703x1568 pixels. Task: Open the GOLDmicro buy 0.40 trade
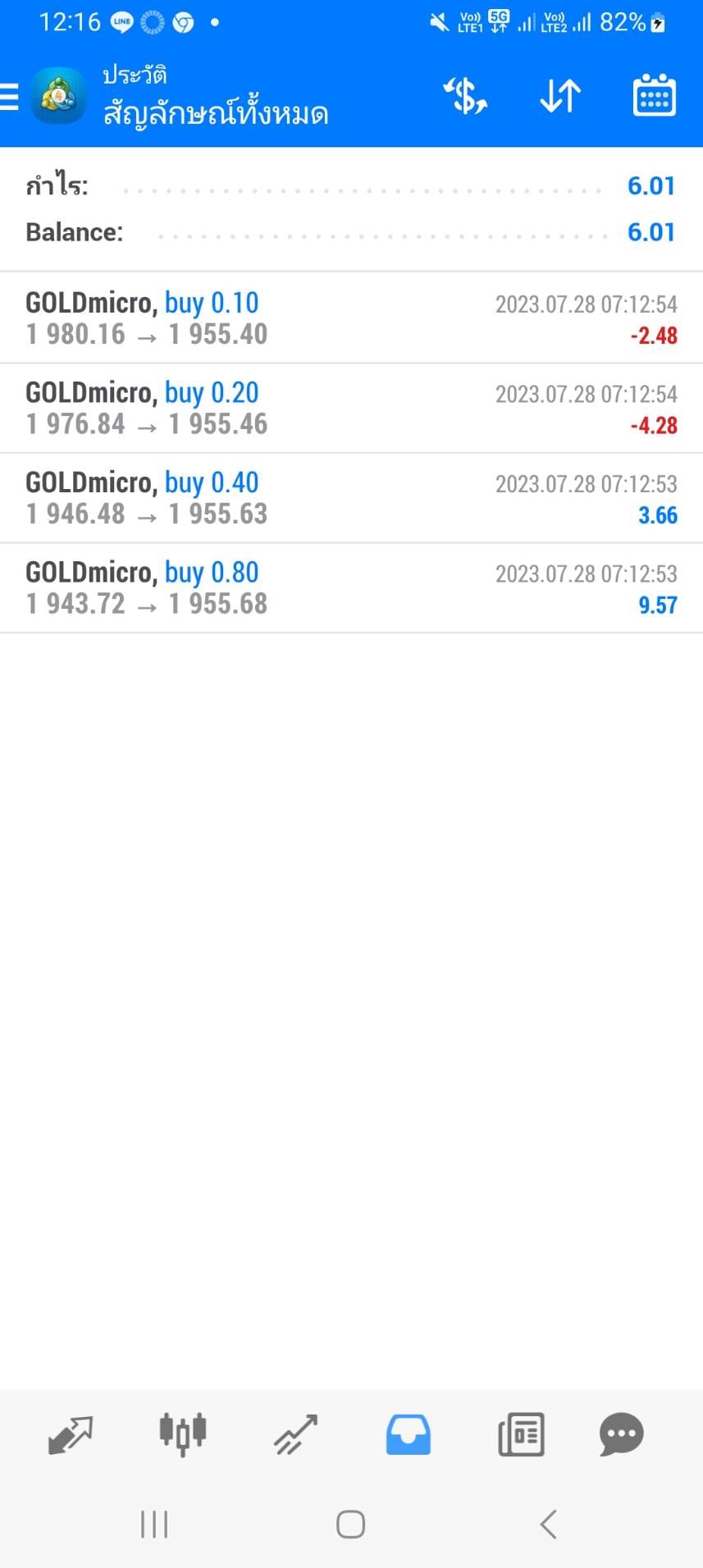pyautogui.click(x=351, y=498)
